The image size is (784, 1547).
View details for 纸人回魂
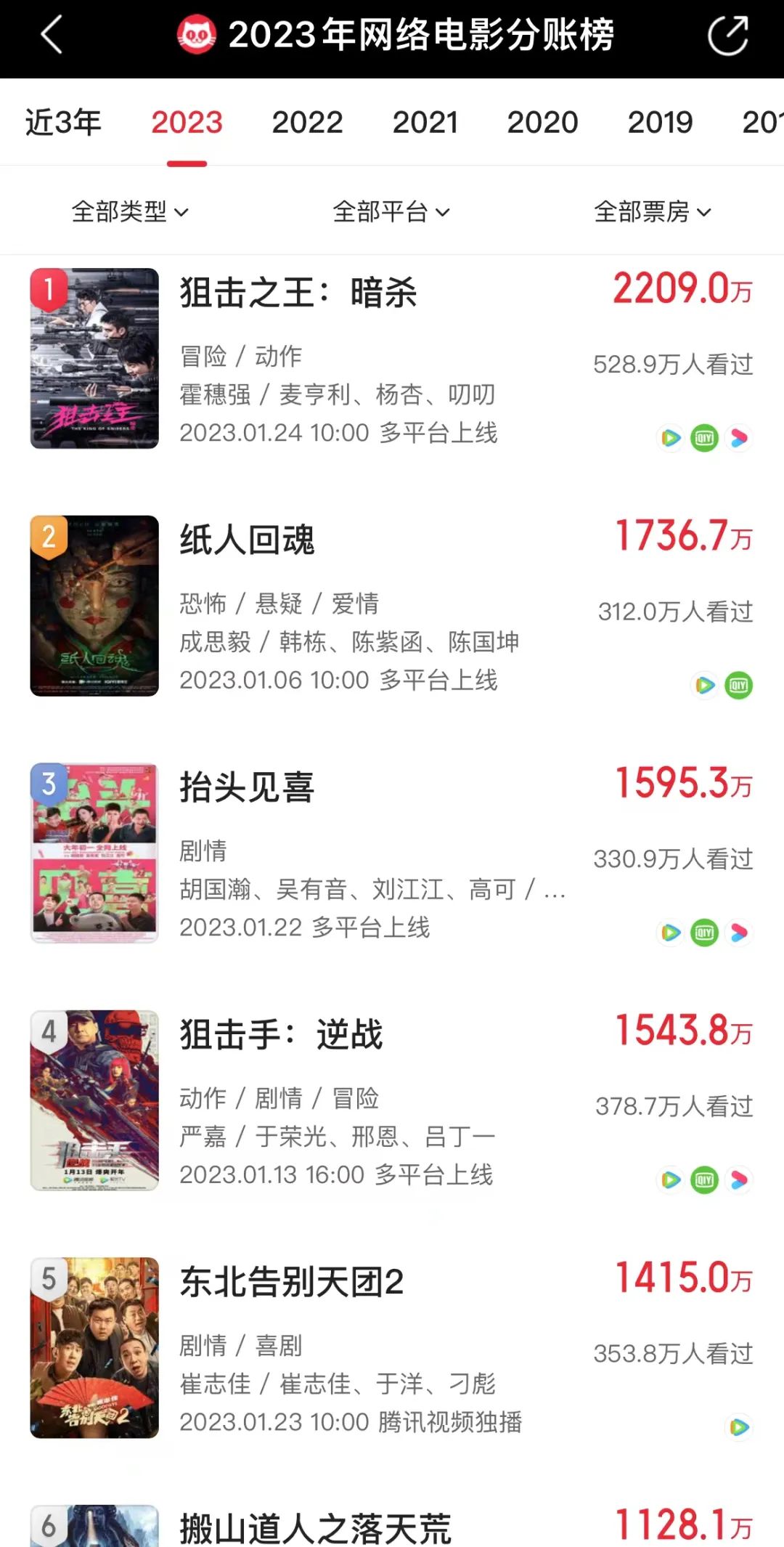pos(247,540)
